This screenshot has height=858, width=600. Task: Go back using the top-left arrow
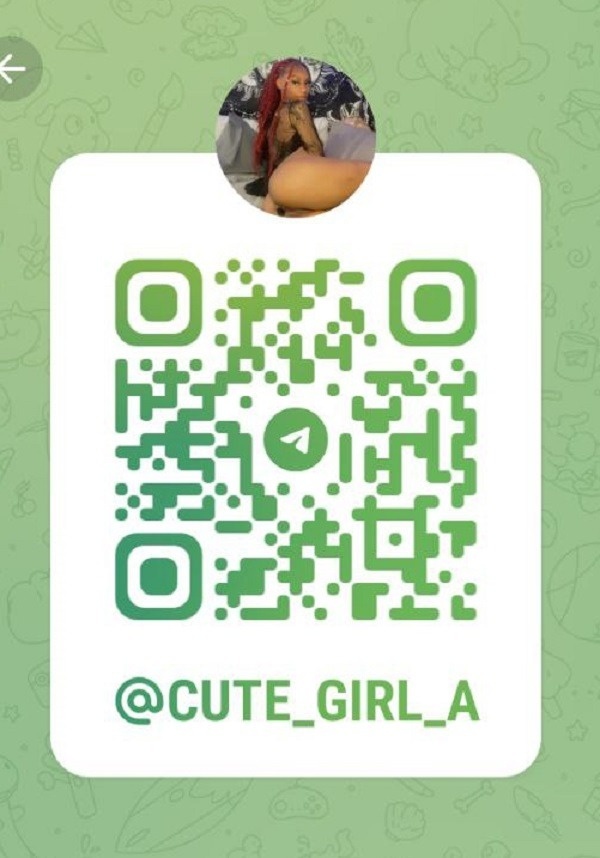click(x=13, y=69)
